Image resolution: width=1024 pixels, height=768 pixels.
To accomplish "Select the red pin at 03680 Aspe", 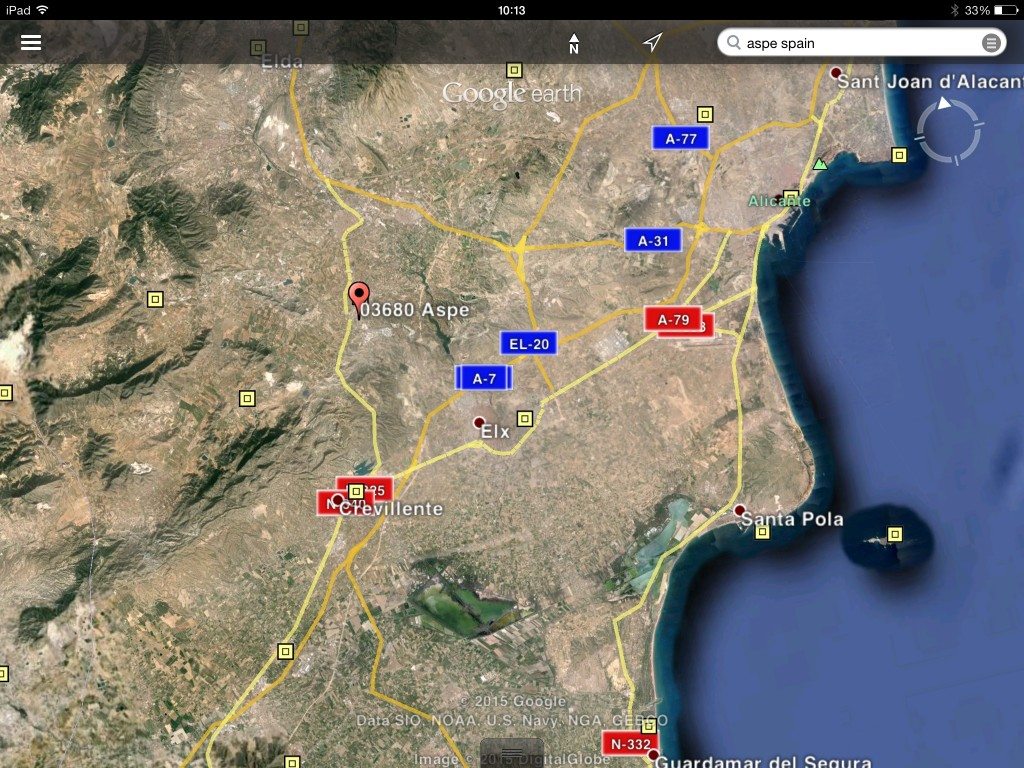I will [359, 297].
